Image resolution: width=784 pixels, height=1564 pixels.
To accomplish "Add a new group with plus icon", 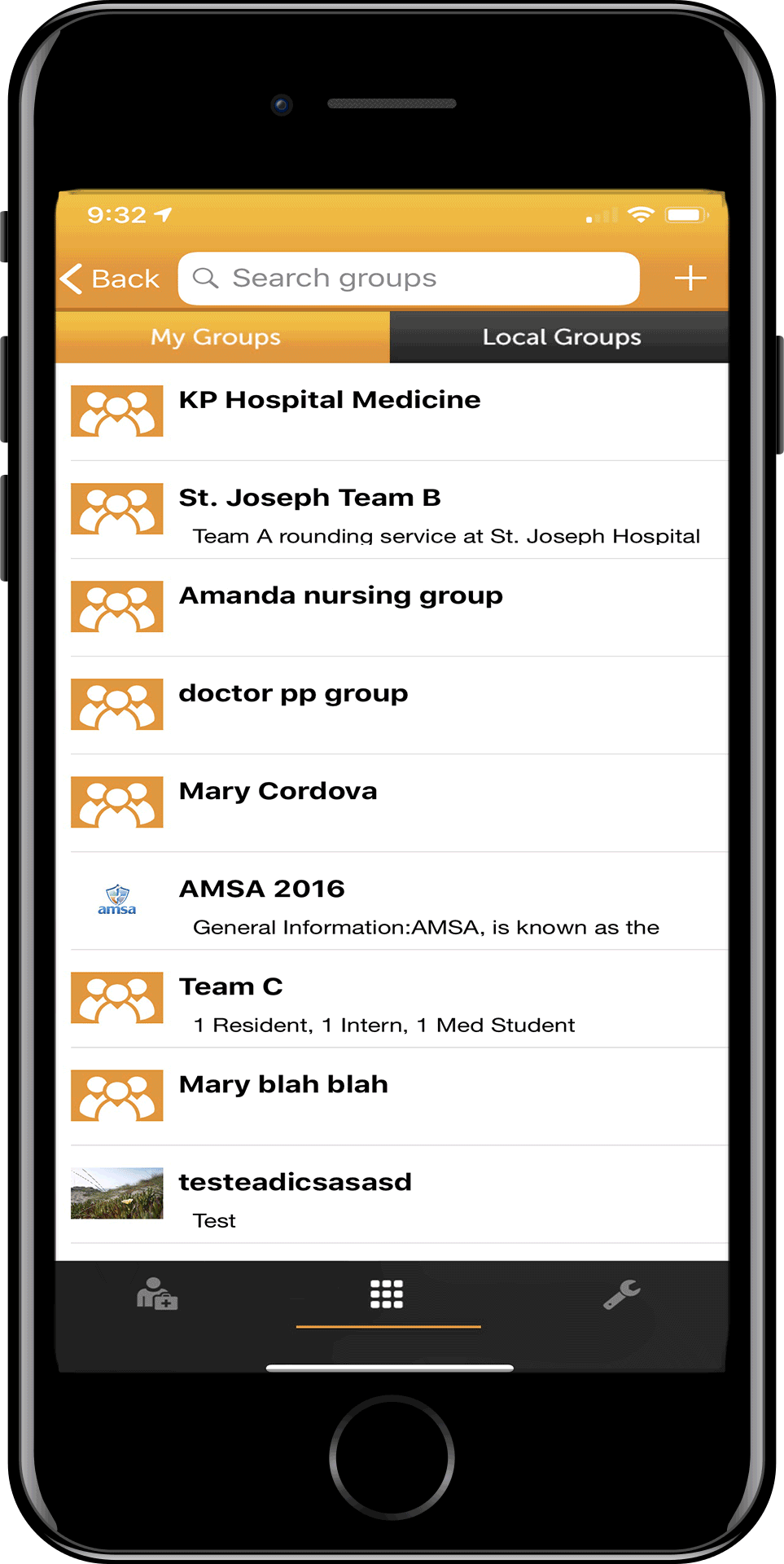I will (x=690, y=279).
